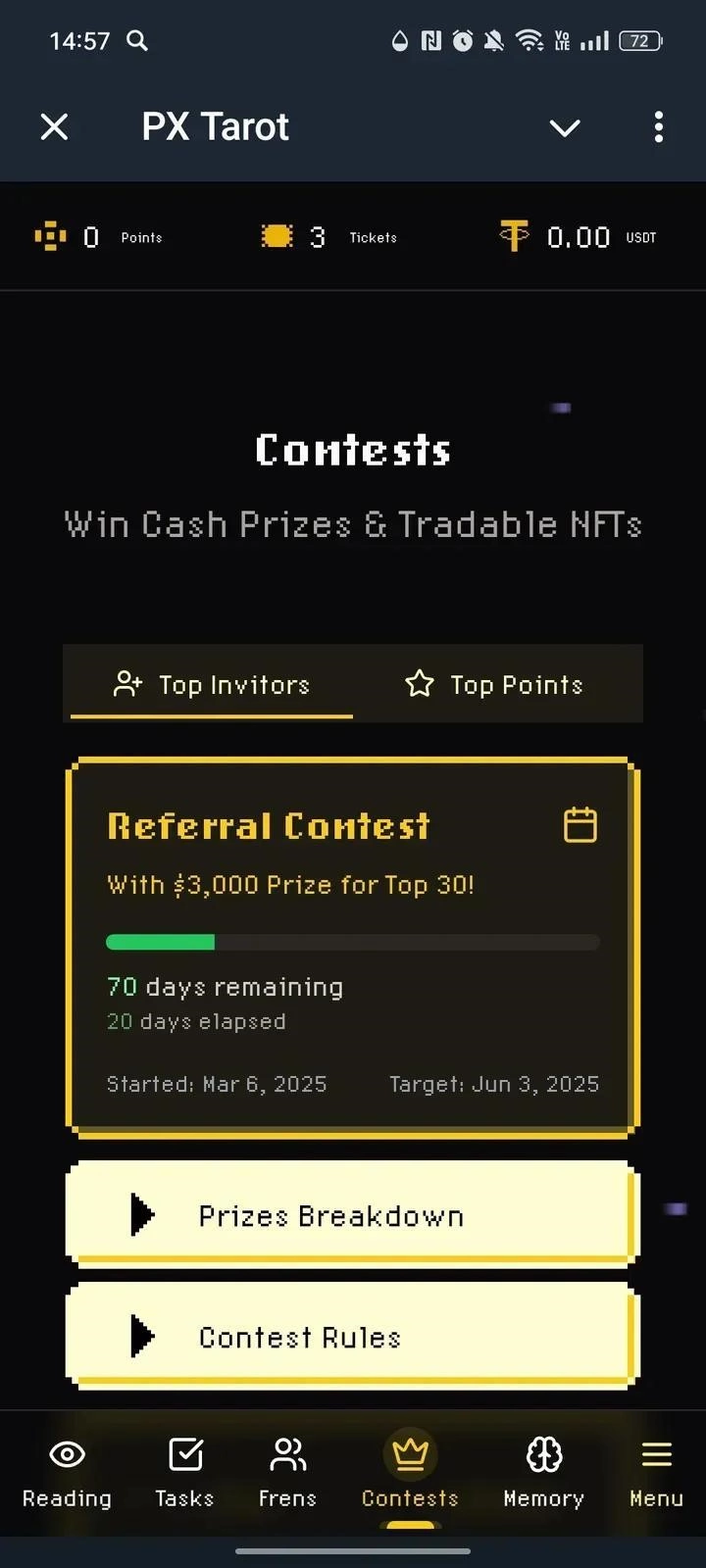Collapse the app using the chevron down

(x=565, y=127)
